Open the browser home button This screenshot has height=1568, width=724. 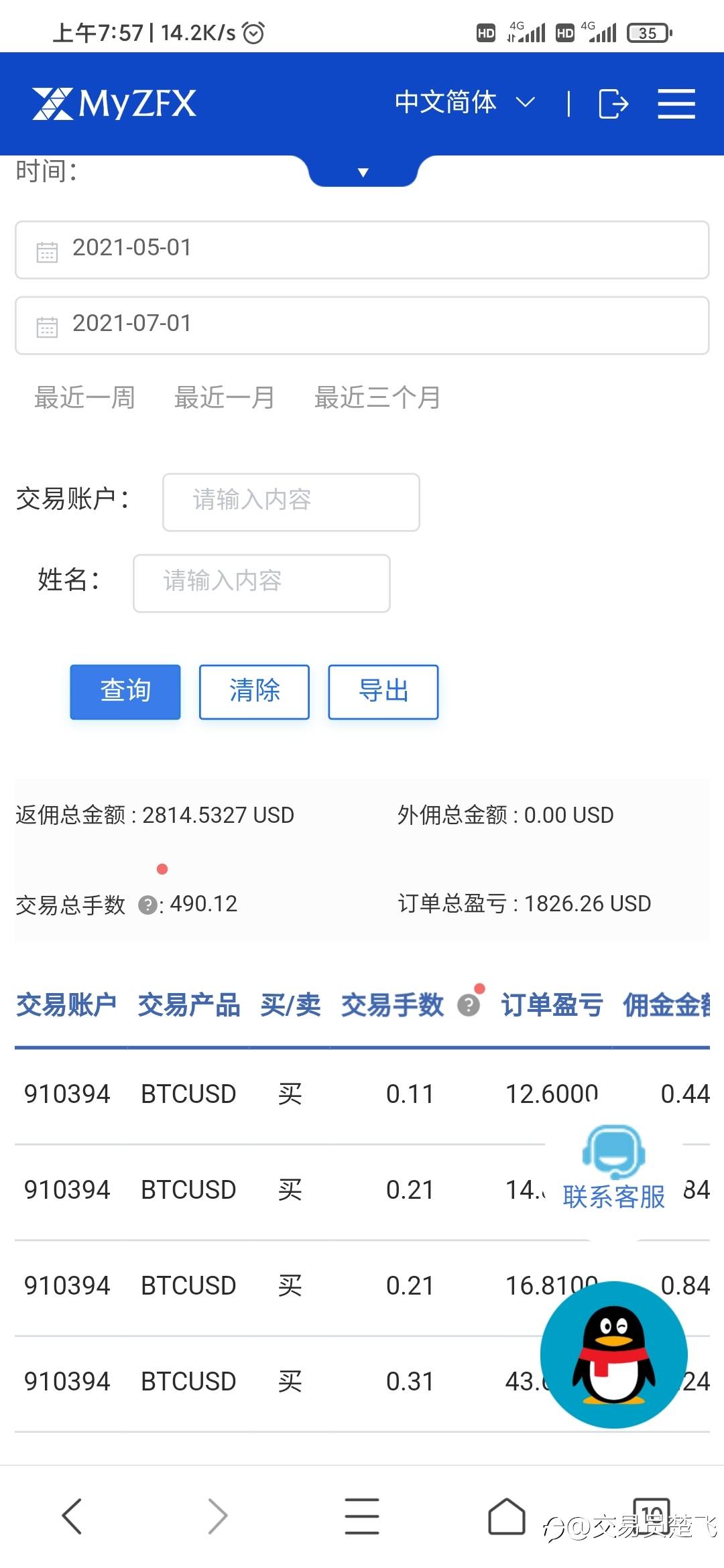pyautogui.click(x=506, y=1516)
